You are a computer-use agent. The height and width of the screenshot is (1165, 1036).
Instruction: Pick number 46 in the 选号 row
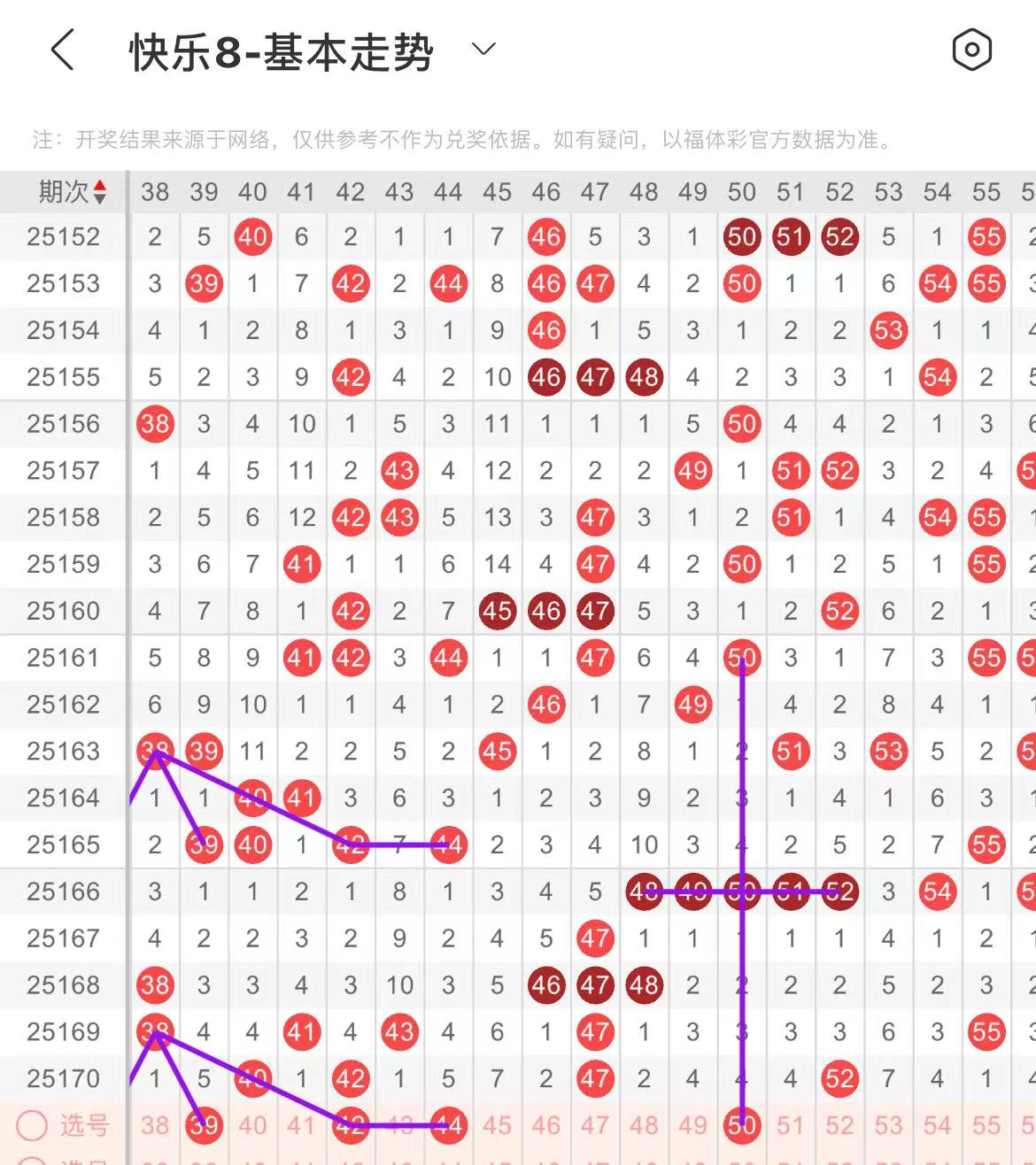[x=545, y=1125]
